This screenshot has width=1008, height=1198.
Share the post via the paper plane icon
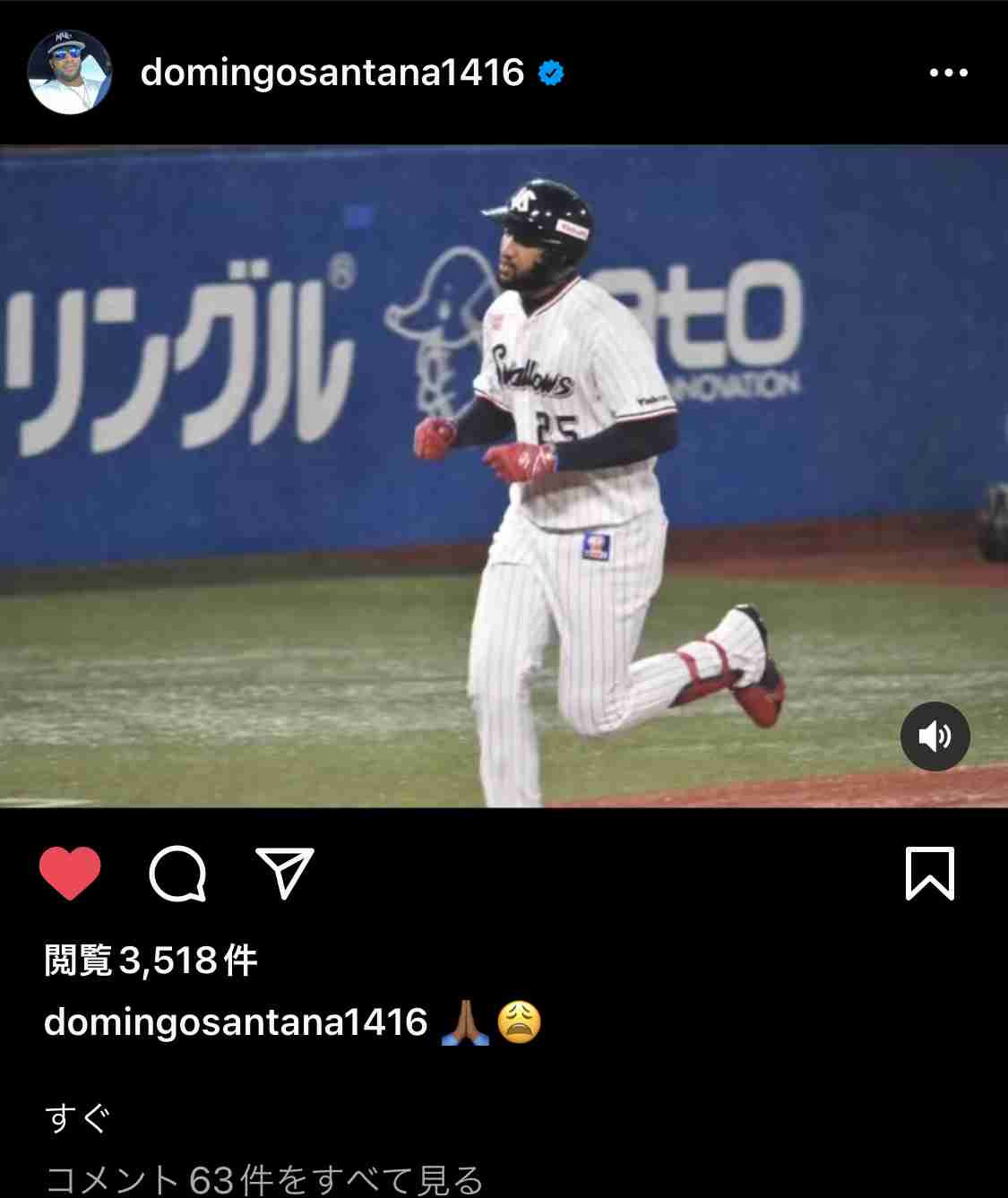coord(283,874)
